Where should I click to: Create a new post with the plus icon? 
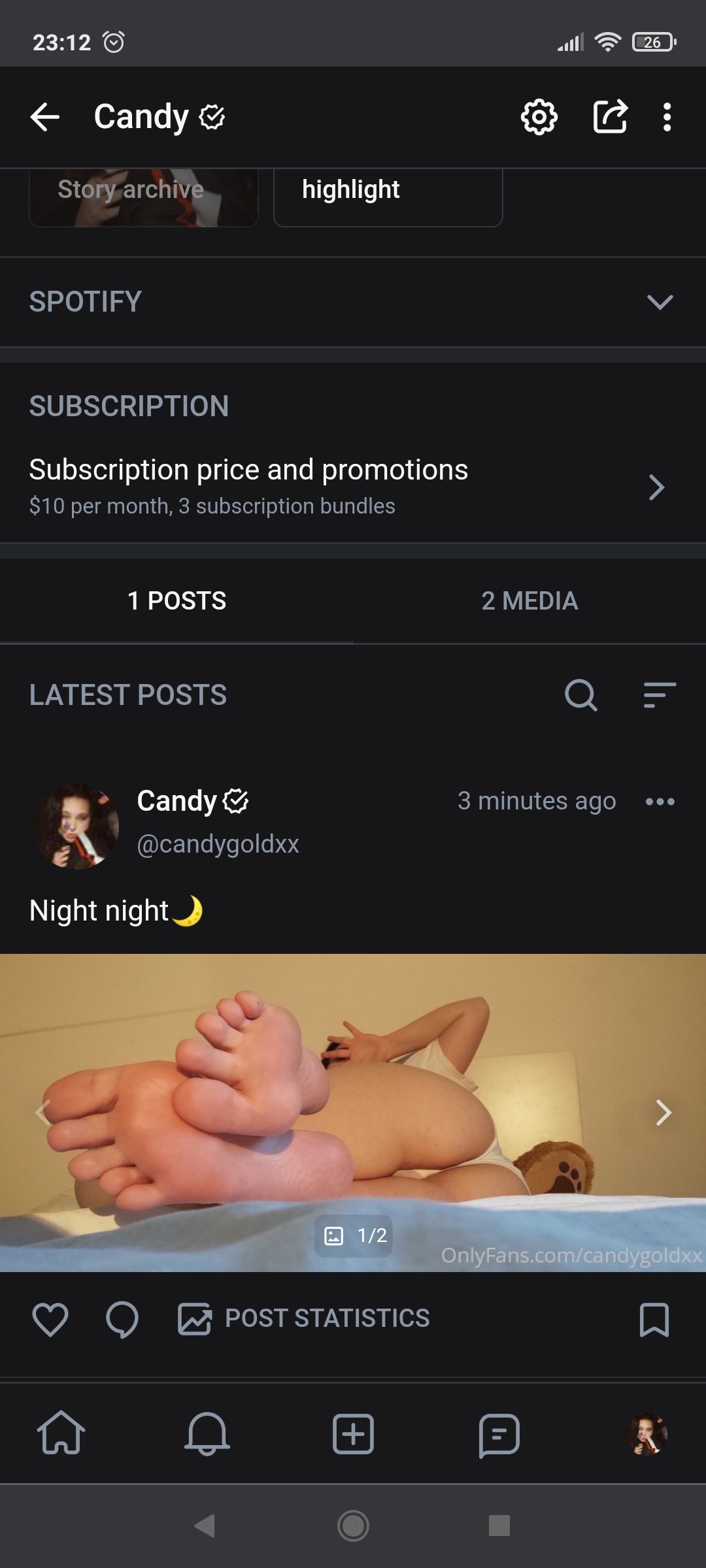[353, 1435]
